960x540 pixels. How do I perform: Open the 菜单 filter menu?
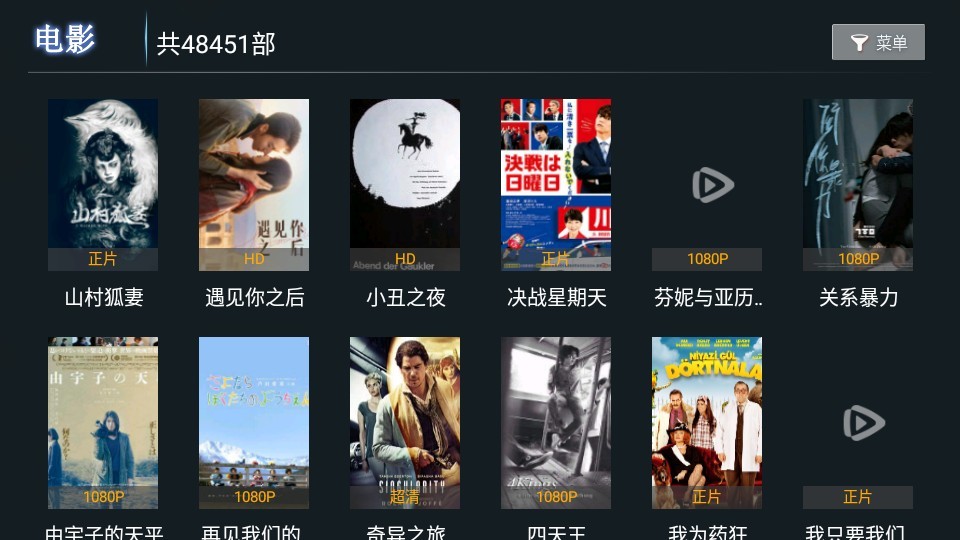[x=878, y=42]
